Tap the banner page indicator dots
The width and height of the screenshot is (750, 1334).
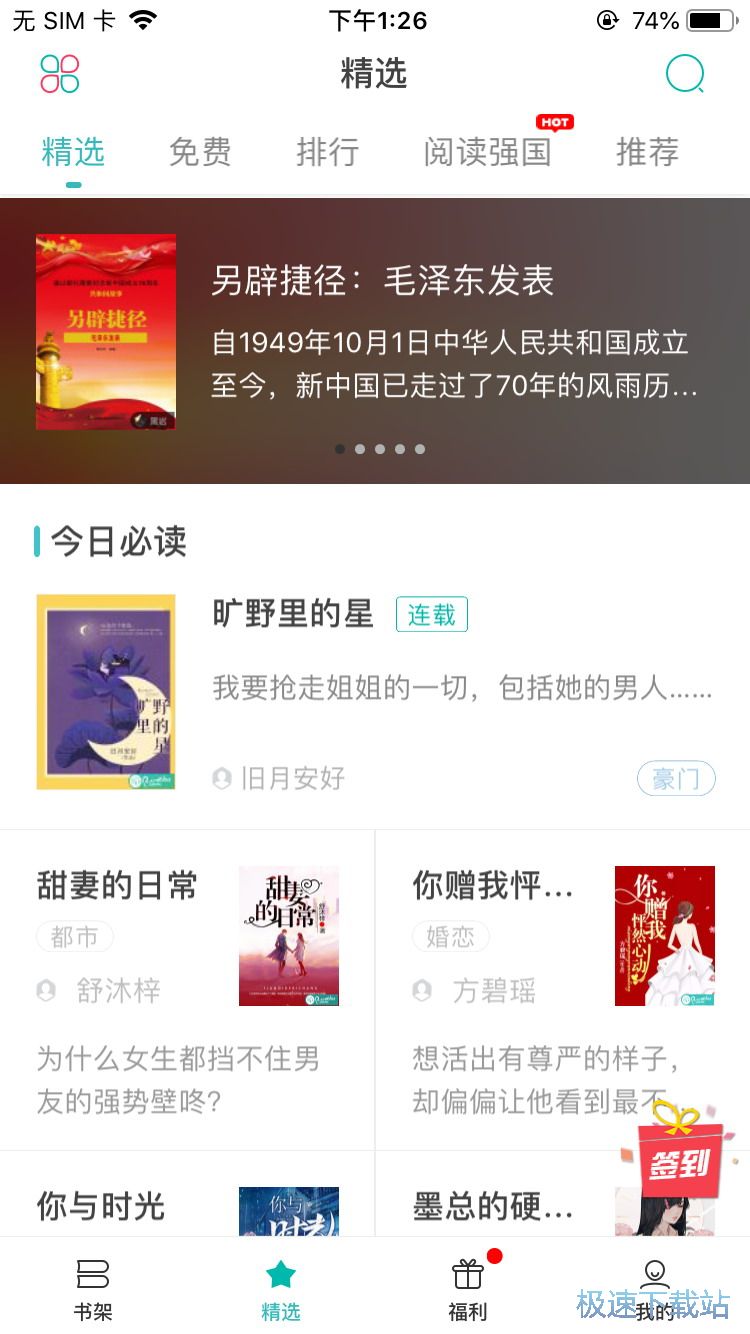click(380, 449)
